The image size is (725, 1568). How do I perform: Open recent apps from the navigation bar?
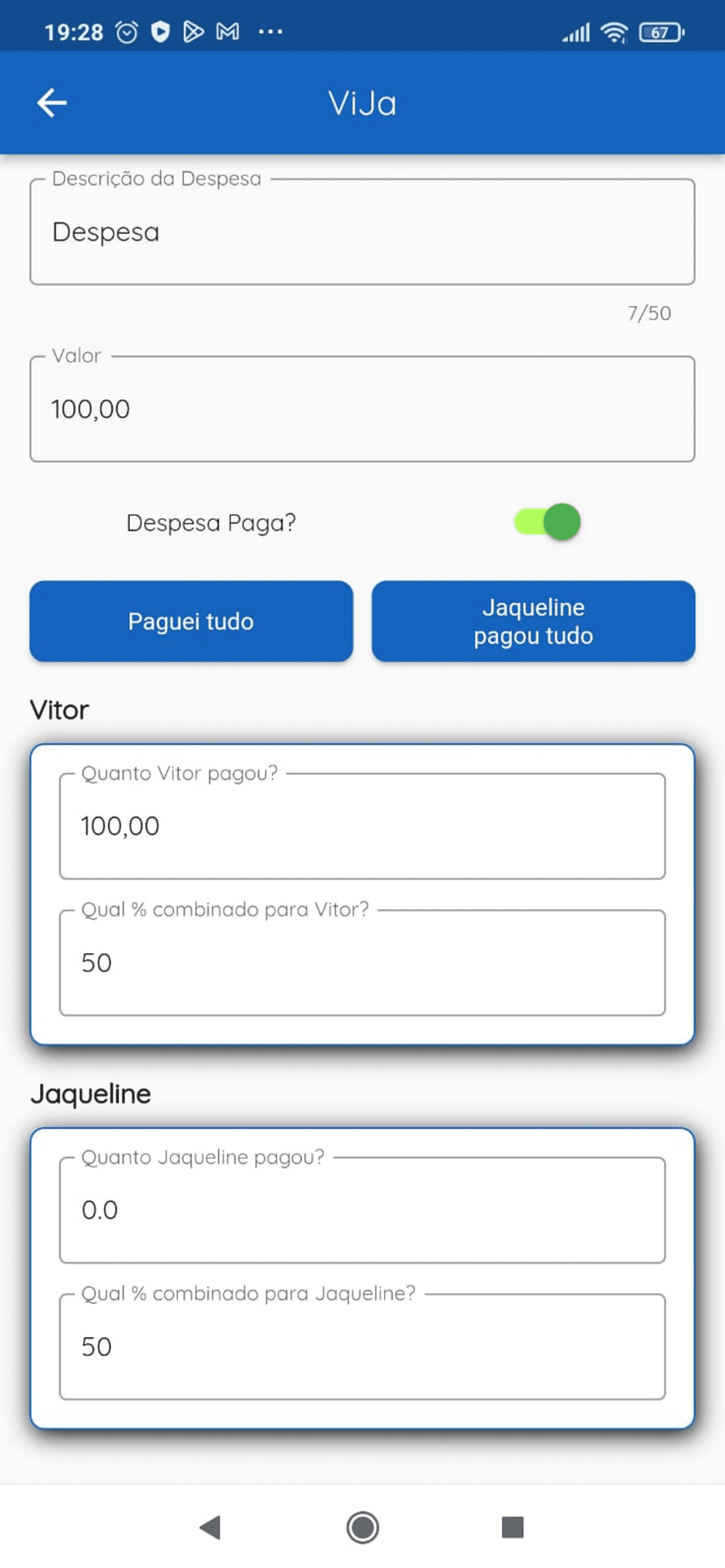pos(512,1527)
